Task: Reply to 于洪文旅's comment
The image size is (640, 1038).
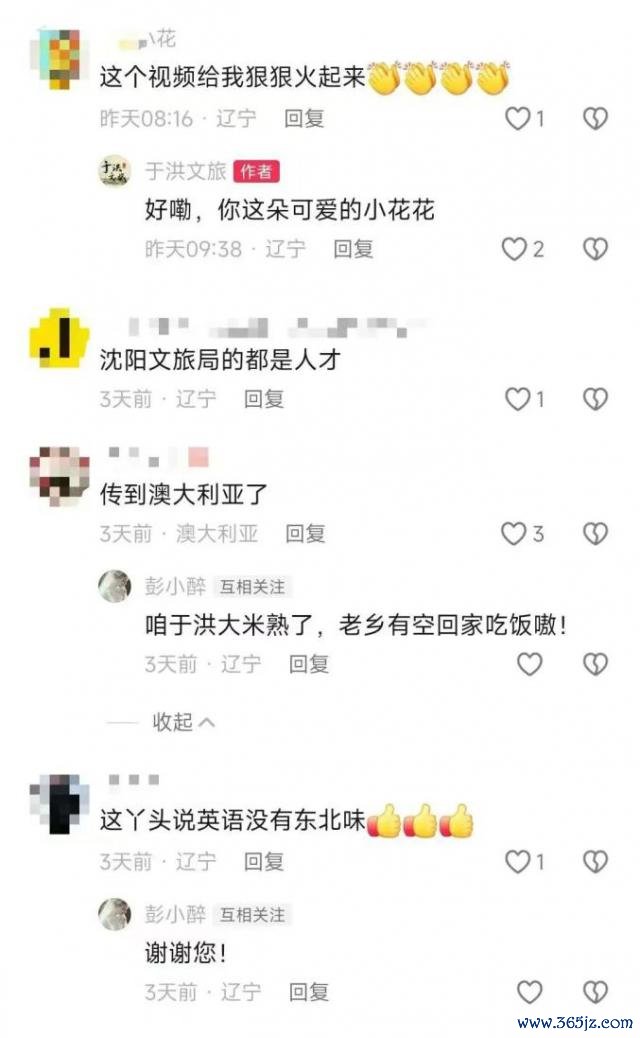Action: click(353, 249)
